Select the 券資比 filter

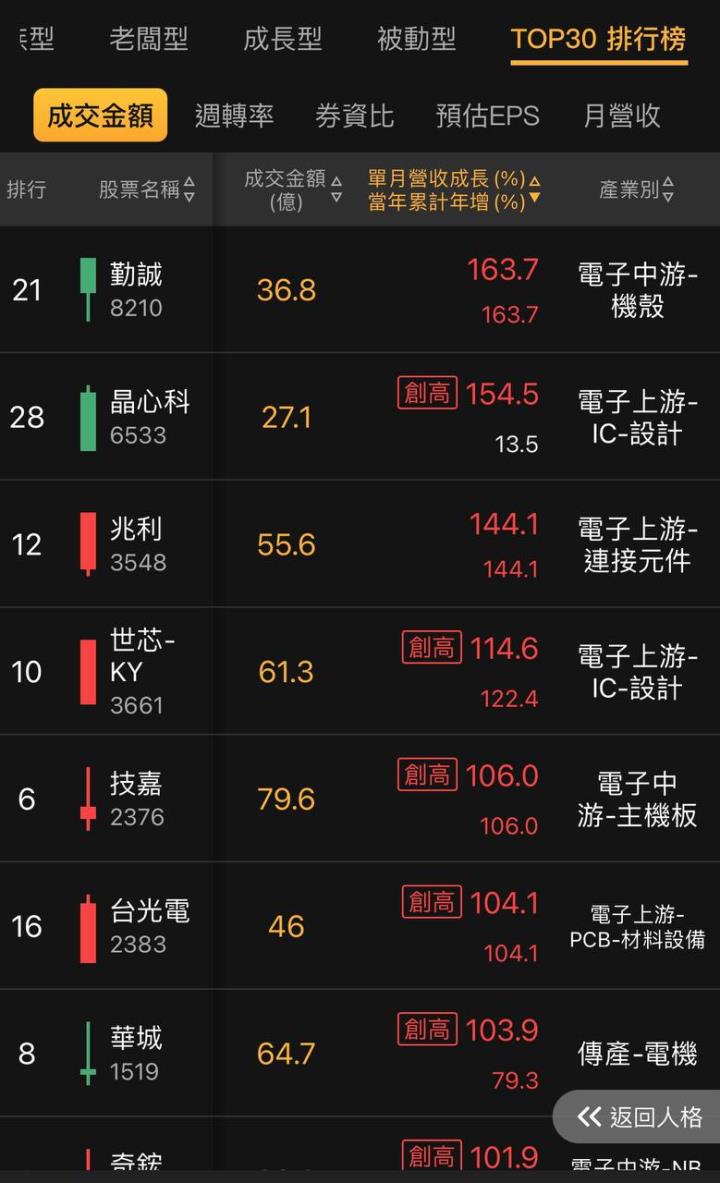click(354, 115)
